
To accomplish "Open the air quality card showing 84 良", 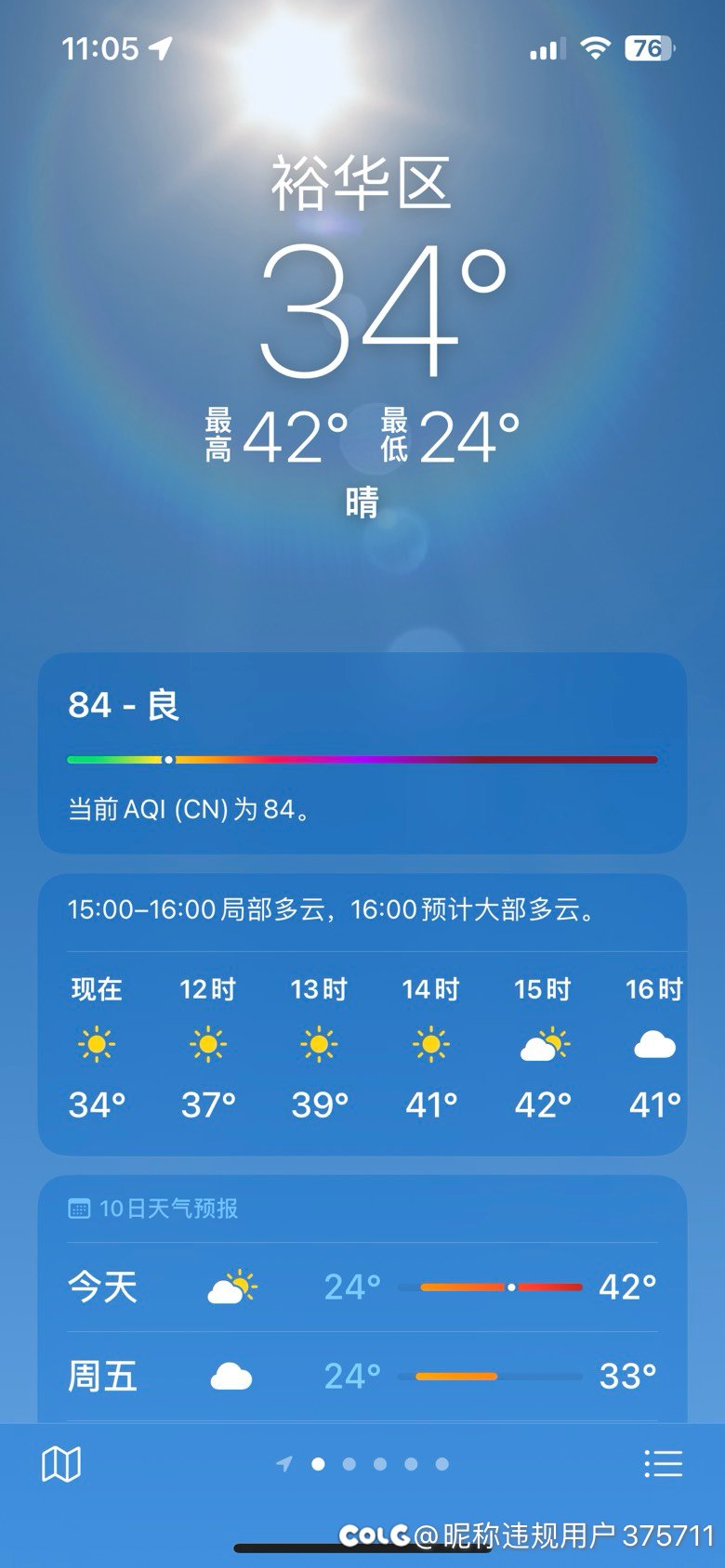I will [362, 752].
